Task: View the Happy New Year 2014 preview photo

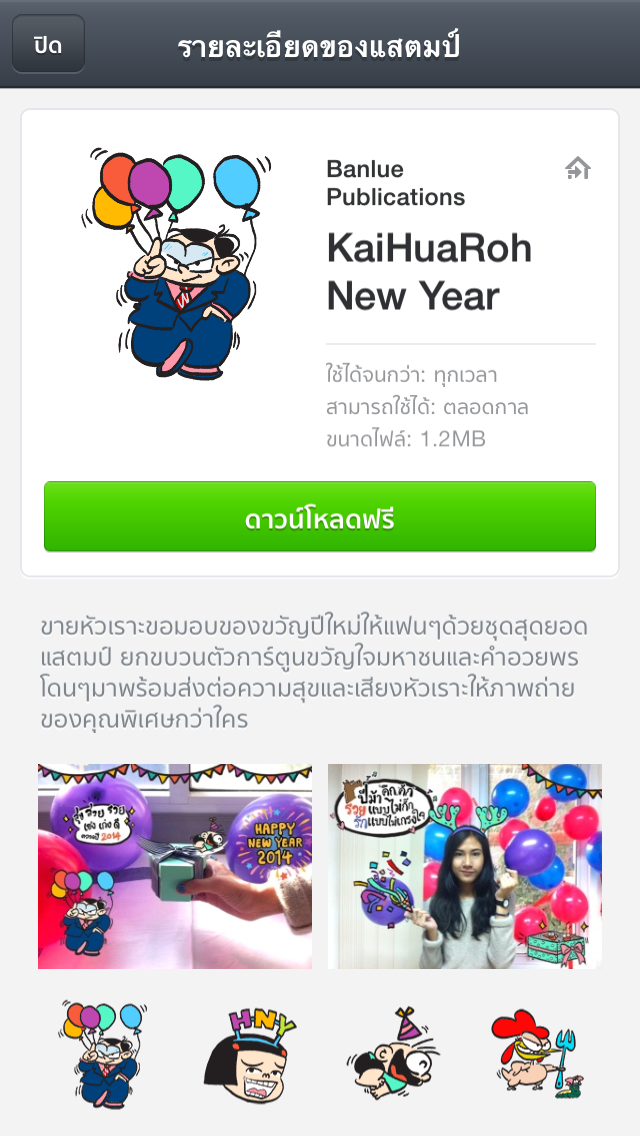Action: point(175,867)
